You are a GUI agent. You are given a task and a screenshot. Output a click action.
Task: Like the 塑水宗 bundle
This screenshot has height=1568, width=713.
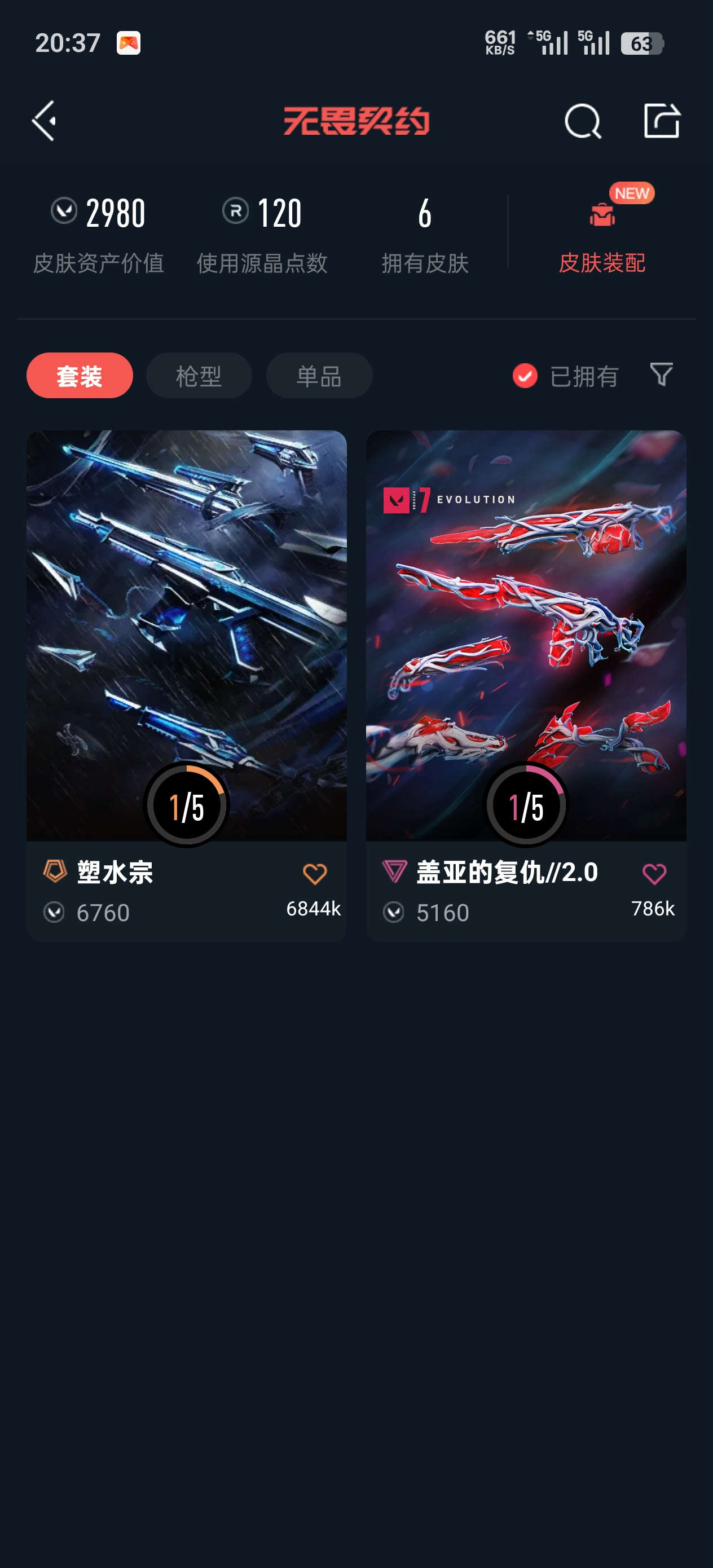(x=315, y=874)
